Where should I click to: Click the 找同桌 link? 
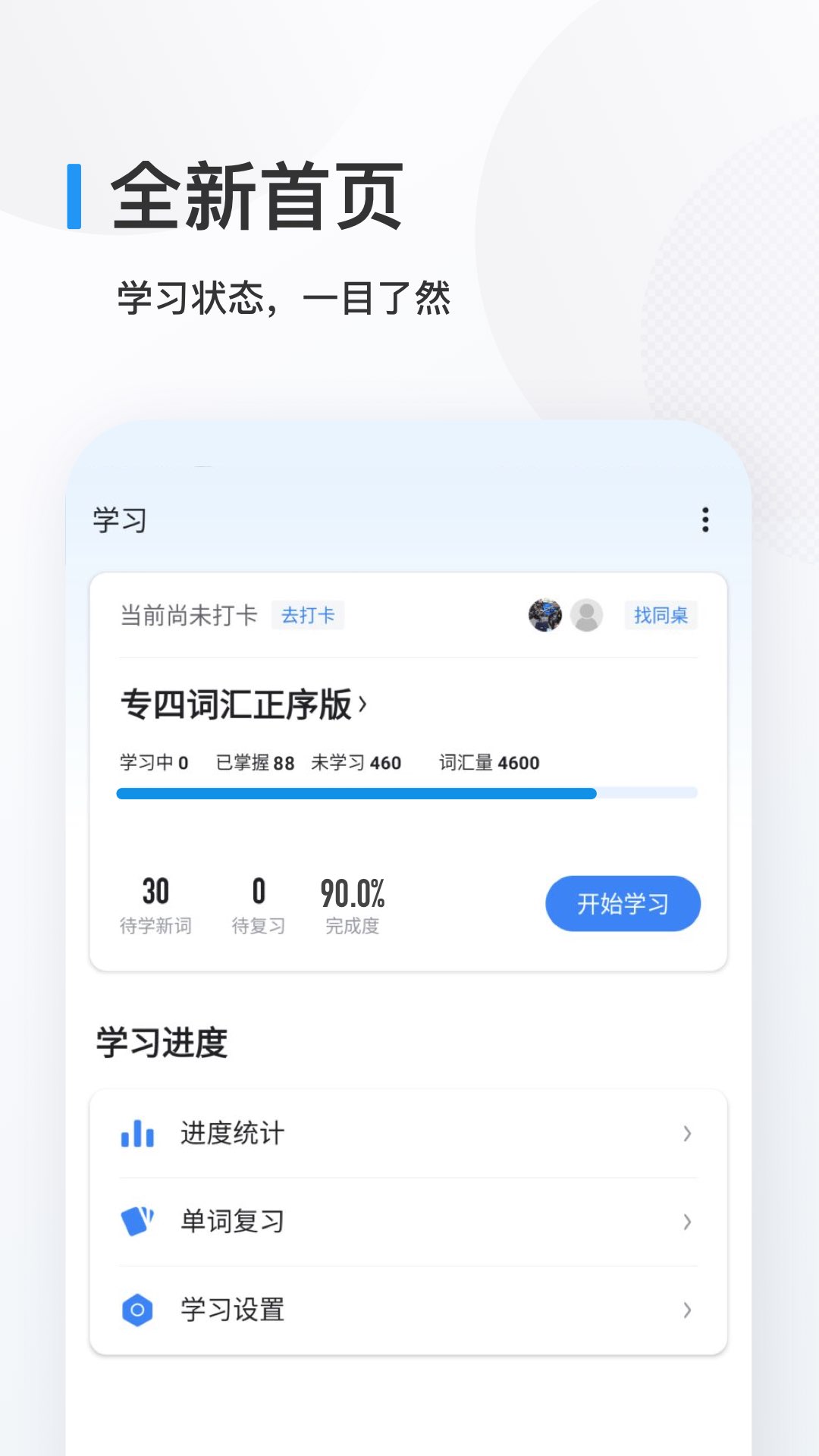tap(660, 616)
